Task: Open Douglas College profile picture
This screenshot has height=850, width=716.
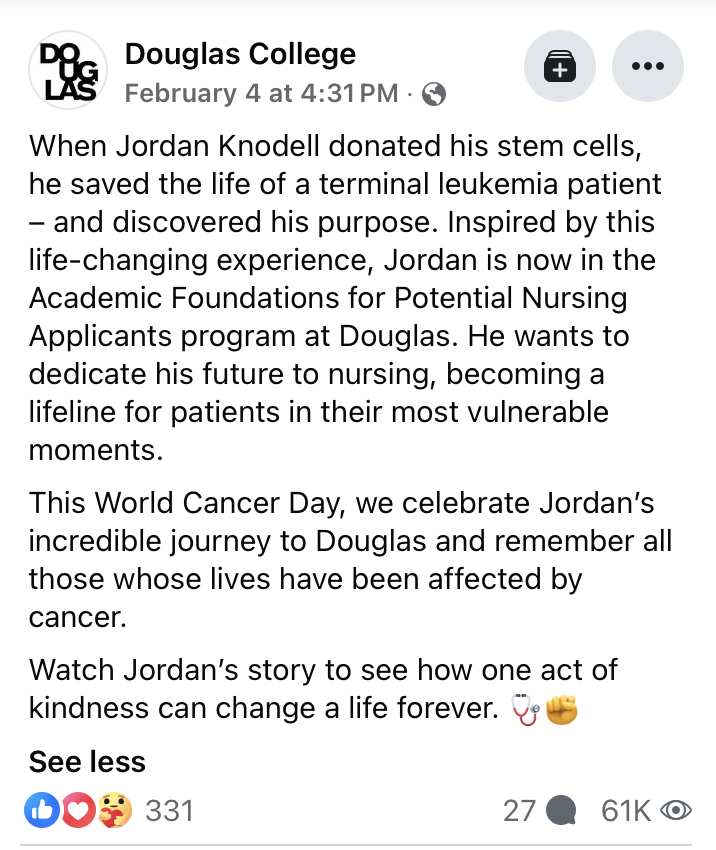Action: coord(69,69)
